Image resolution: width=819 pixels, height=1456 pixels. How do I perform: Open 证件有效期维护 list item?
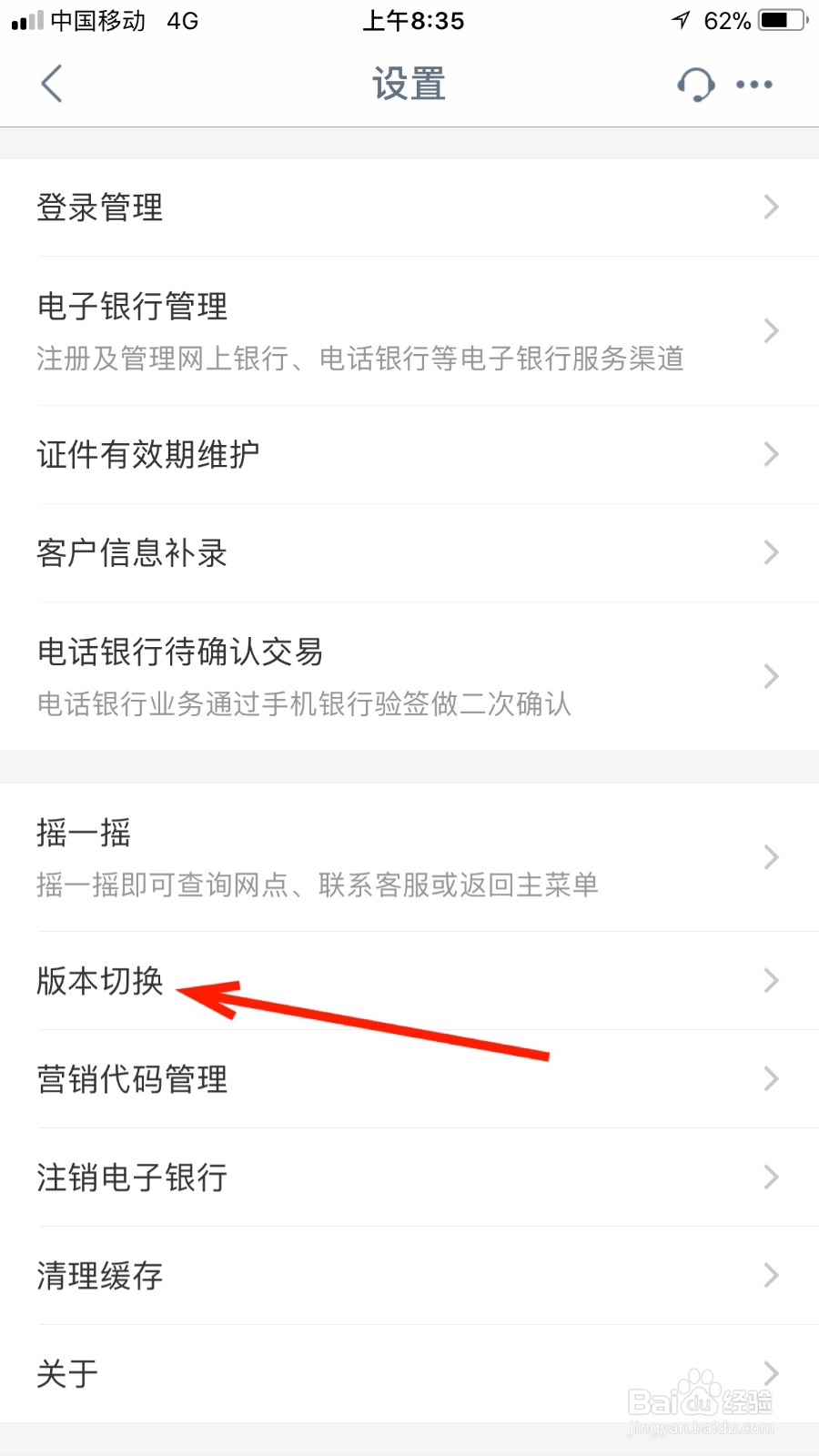point(147,454)
